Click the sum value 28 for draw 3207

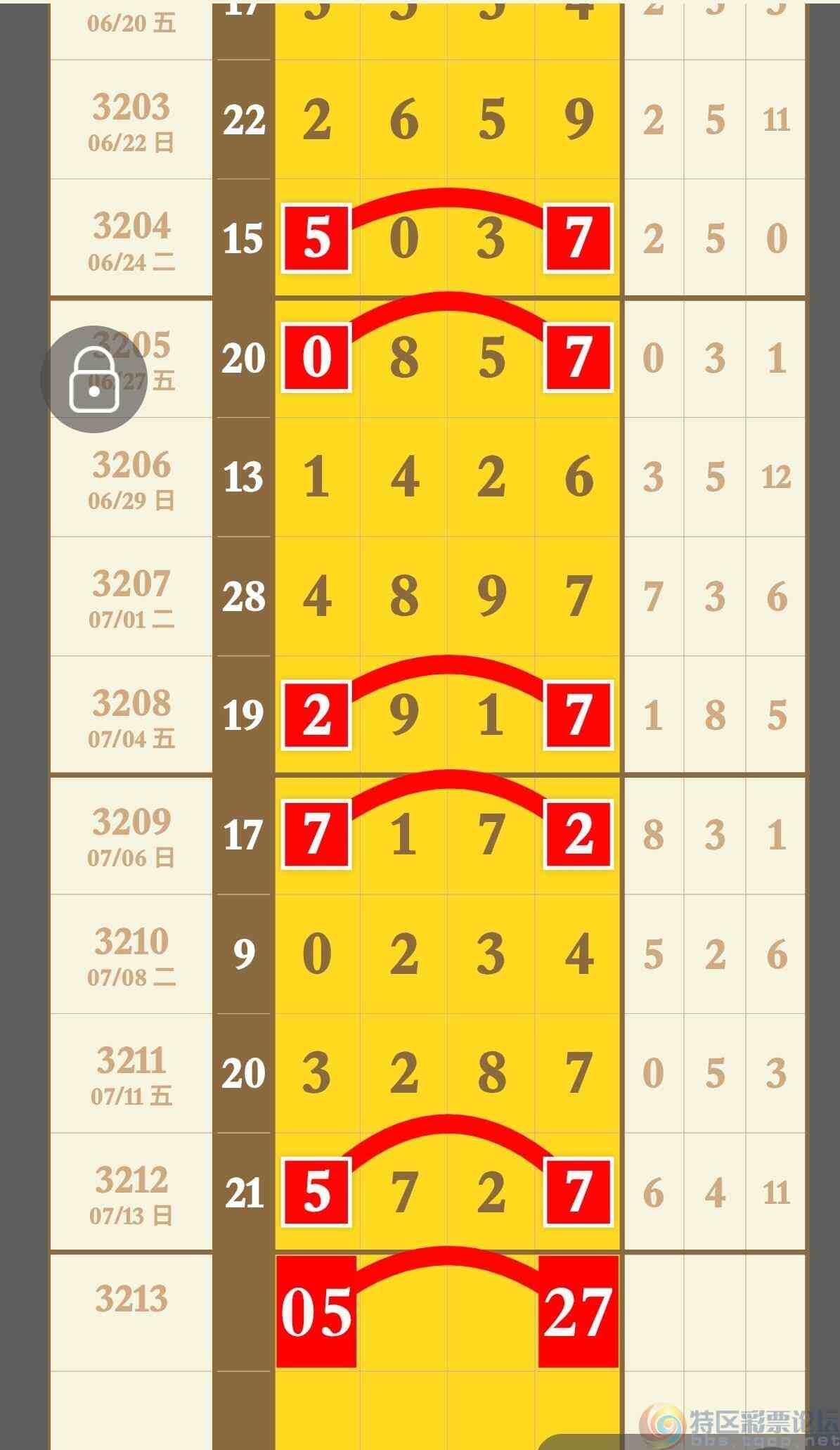242,598
